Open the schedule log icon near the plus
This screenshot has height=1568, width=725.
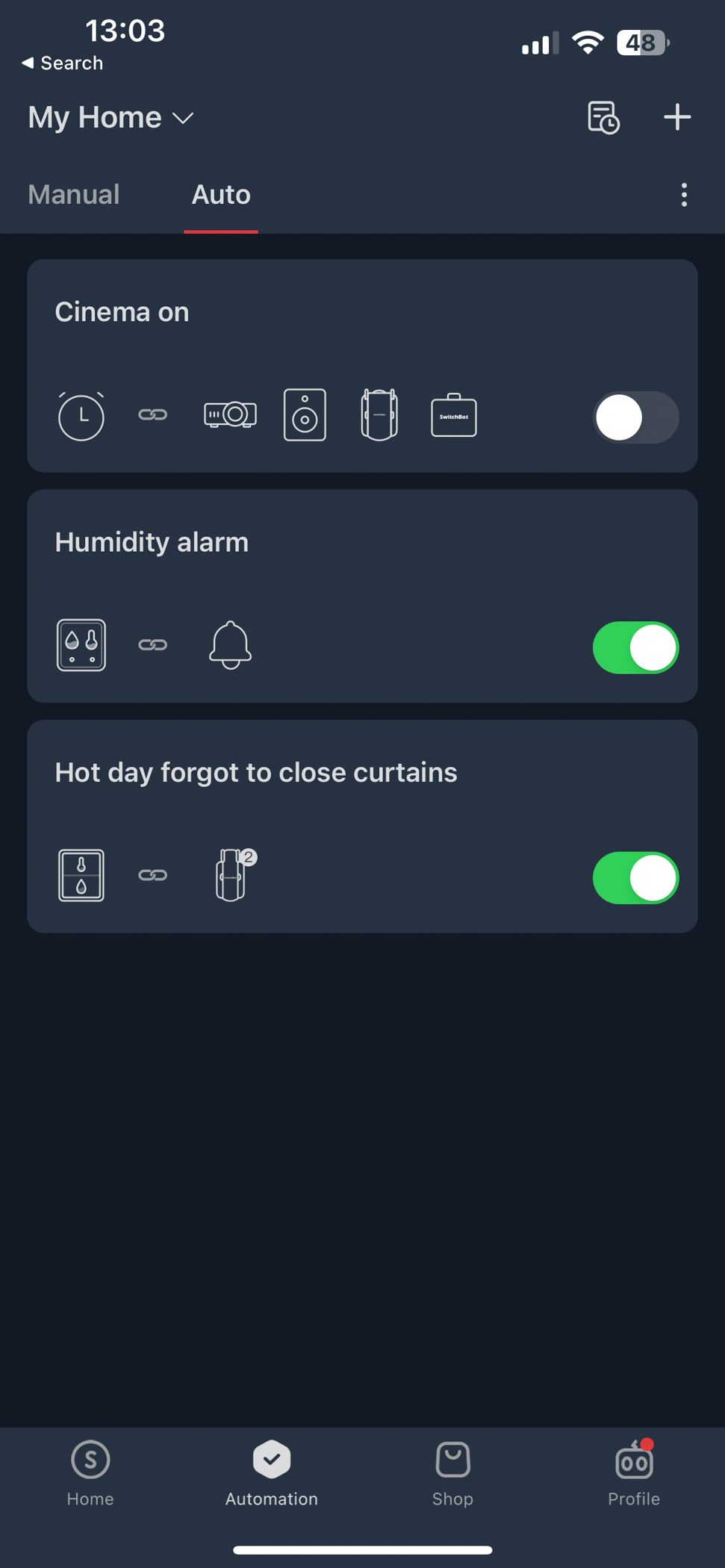coord(603,117)
